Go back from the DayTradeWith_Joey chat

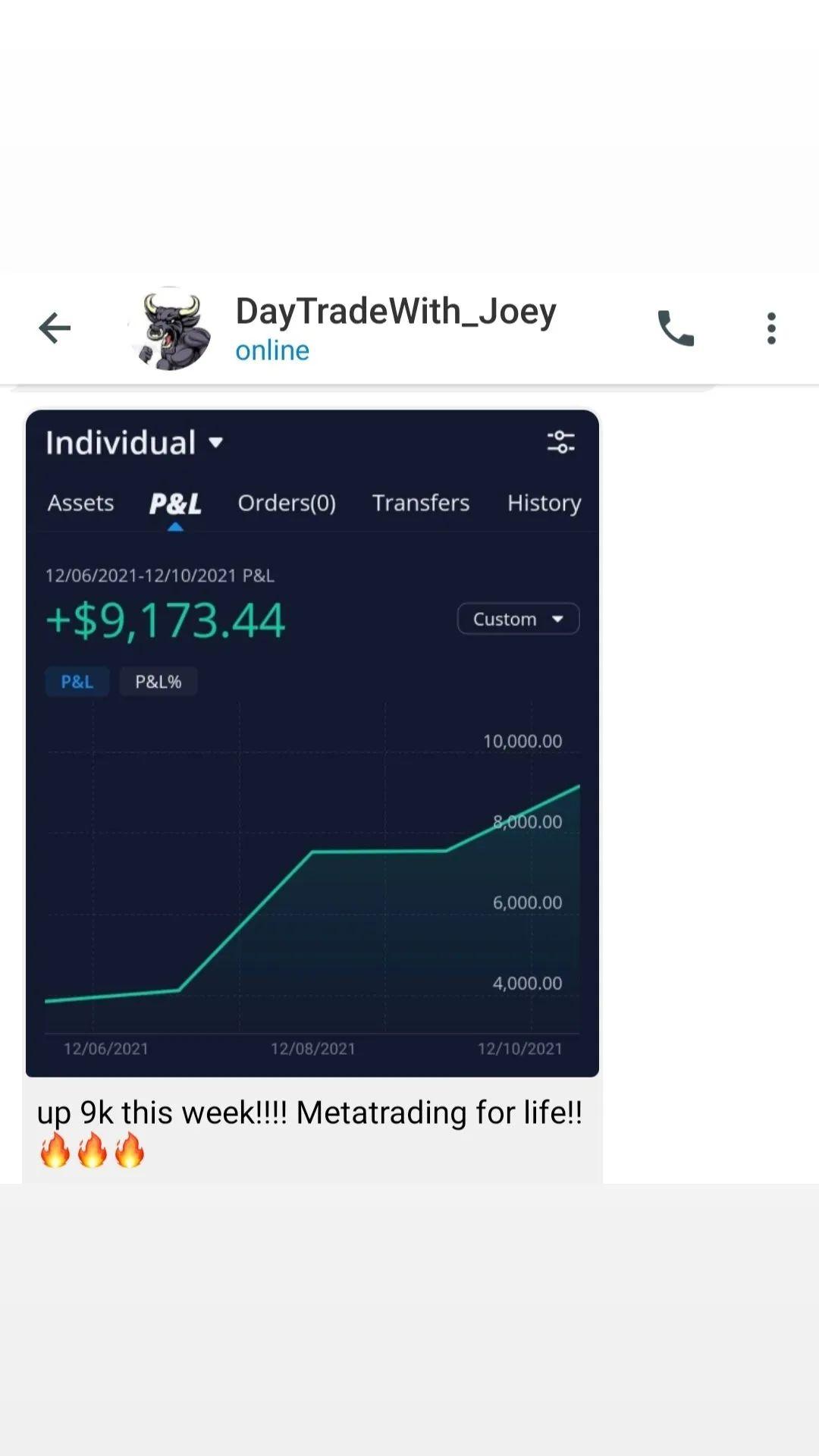(55, 328)
